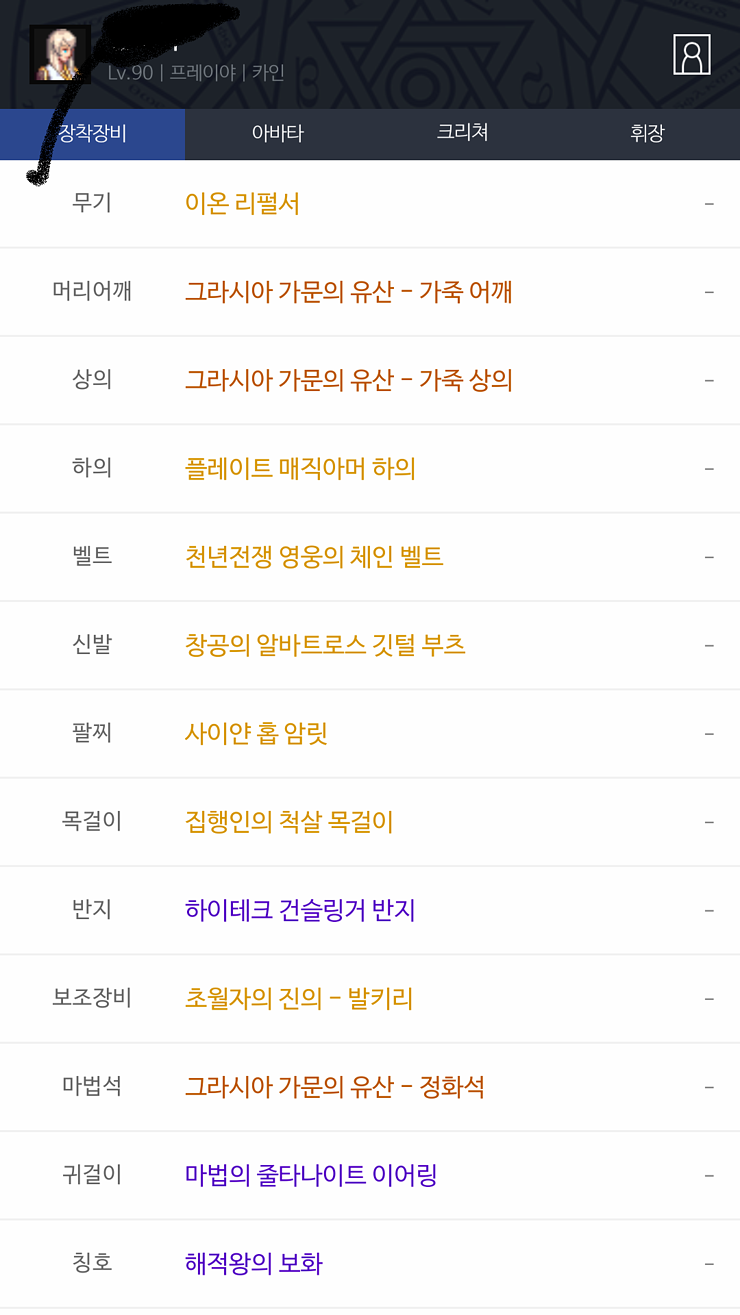The height and width of the screenshot is (1315, 740).
Task: View 천년전쟁 영웅의 체인 벨트 item
Action: pyautogui.click(x=370, y=557)
